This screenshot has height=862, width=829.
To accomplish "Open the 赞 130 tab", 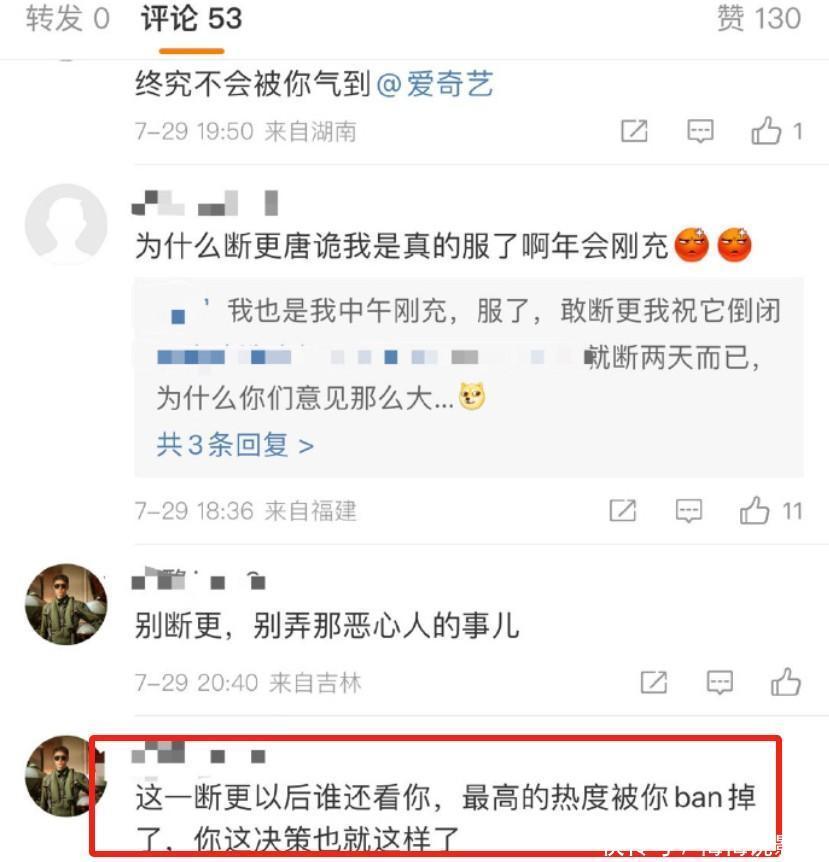I will (x=758, y=19).
